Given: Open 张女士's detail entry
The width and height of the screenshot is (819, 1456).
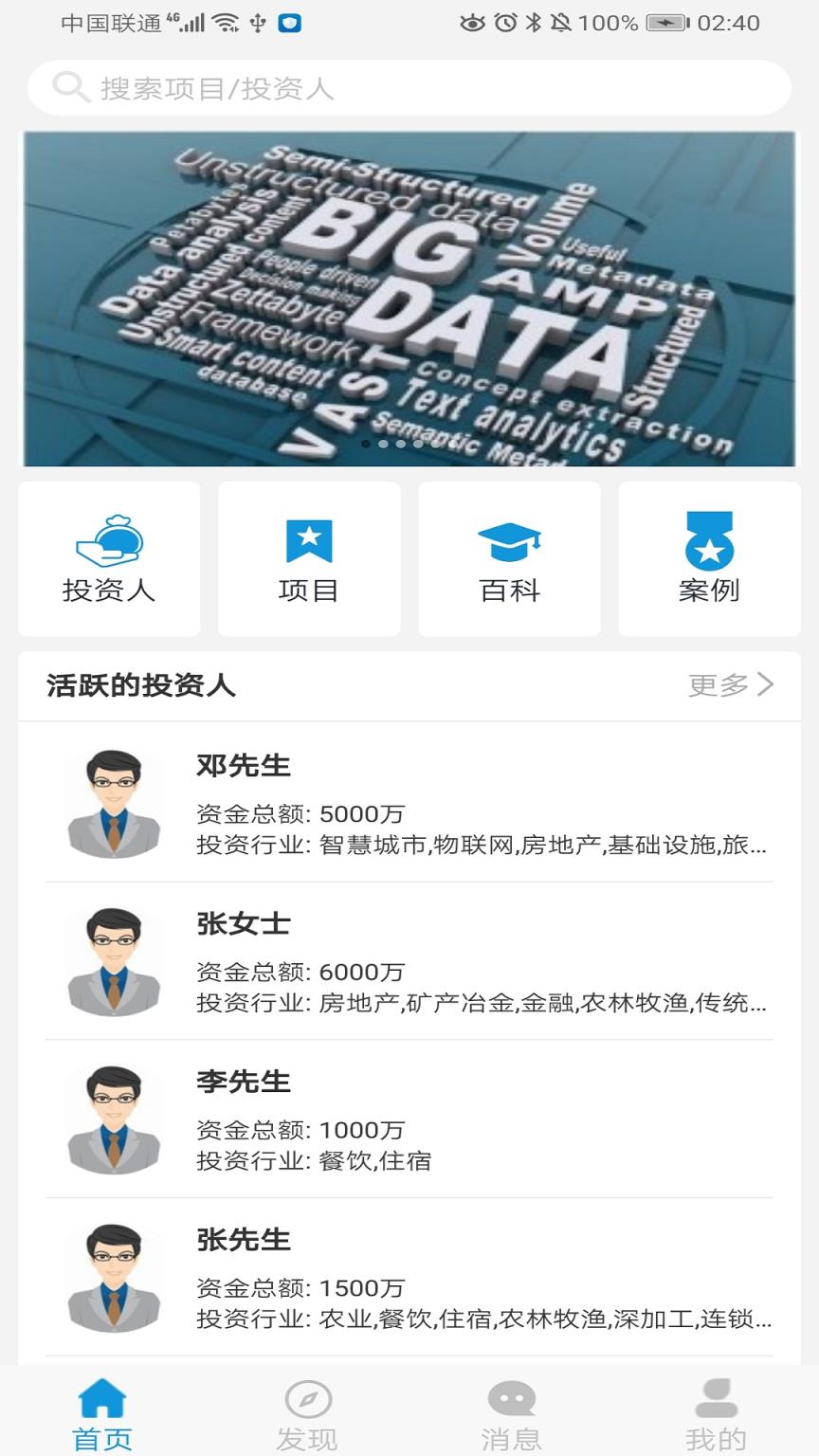Looking at the screenshot, I should 408,959.
